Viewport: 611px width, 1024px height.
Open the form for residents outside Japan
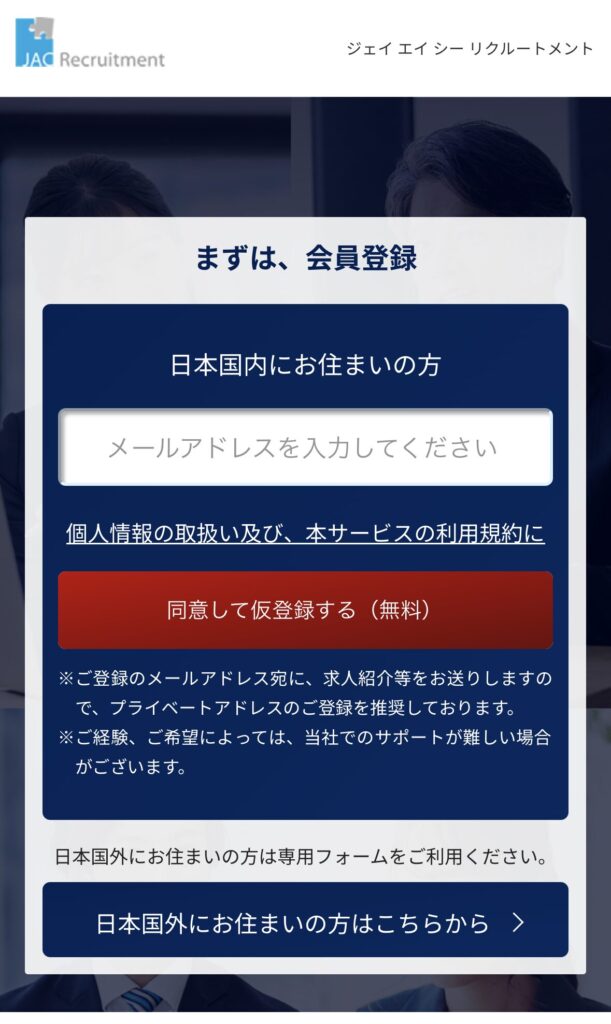(x=305, y=922)
